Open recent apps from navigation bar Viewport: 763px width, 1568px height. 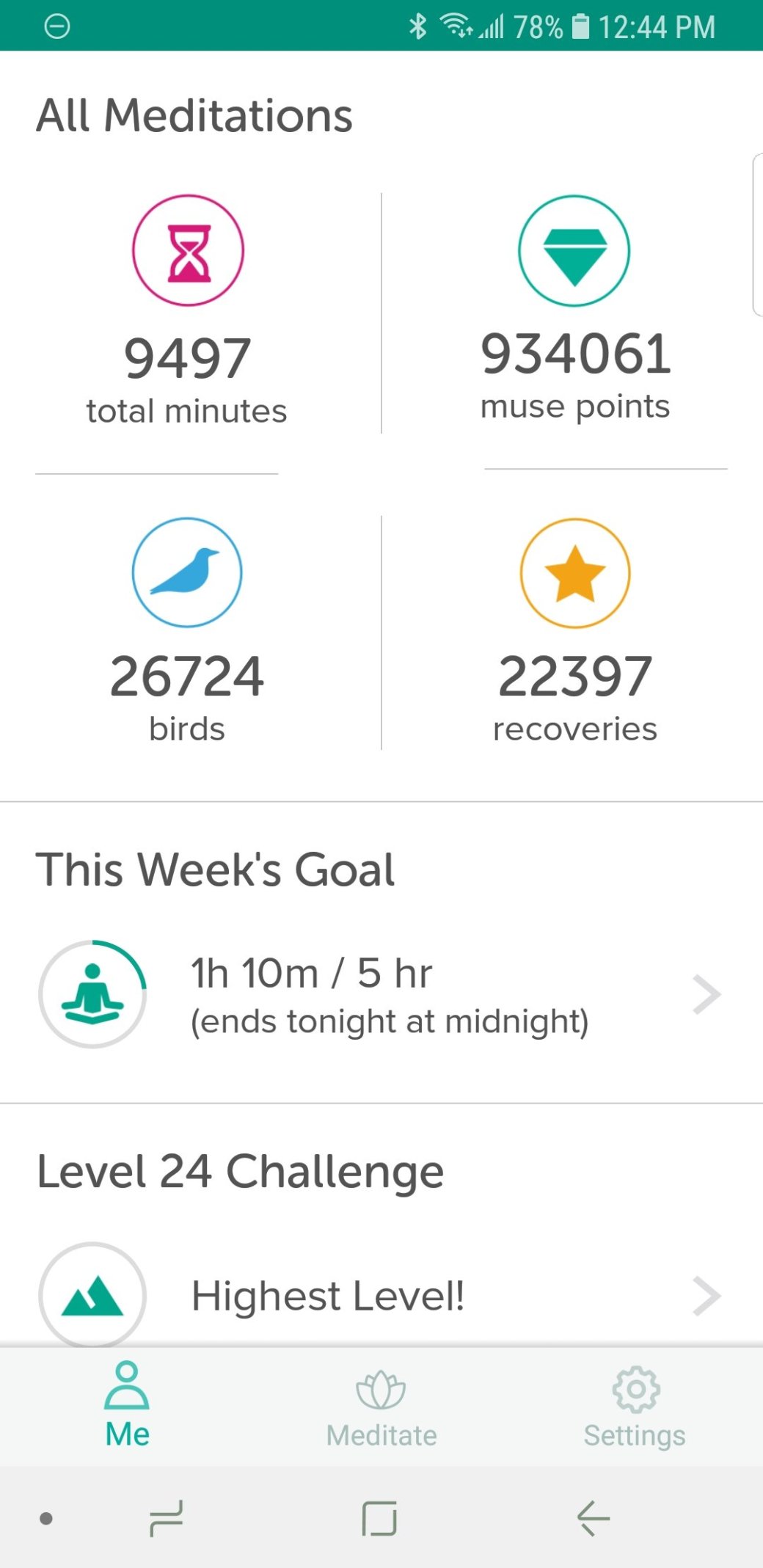[167, 1518]
